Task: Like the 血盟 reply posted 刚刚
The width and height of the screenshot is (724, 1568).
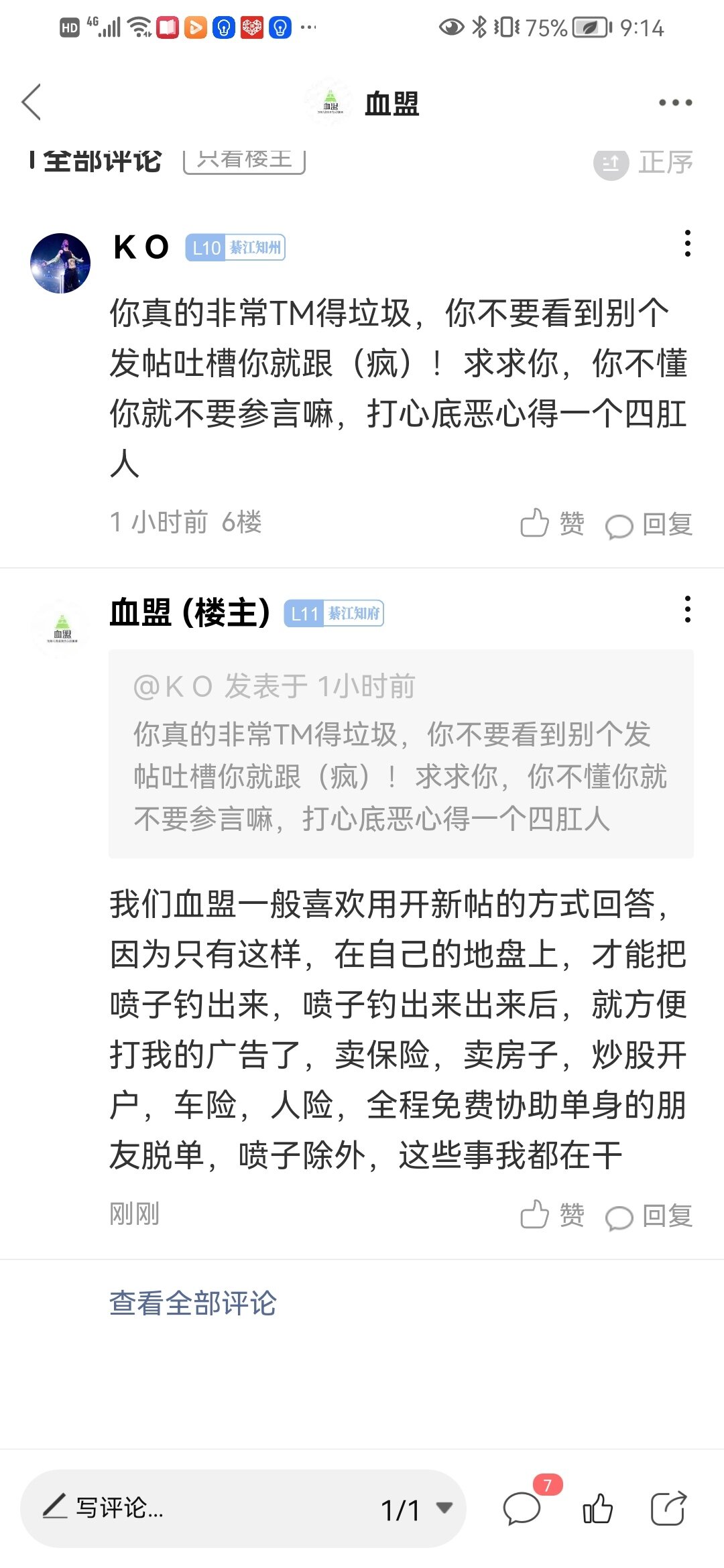Action: (552, 1215)
